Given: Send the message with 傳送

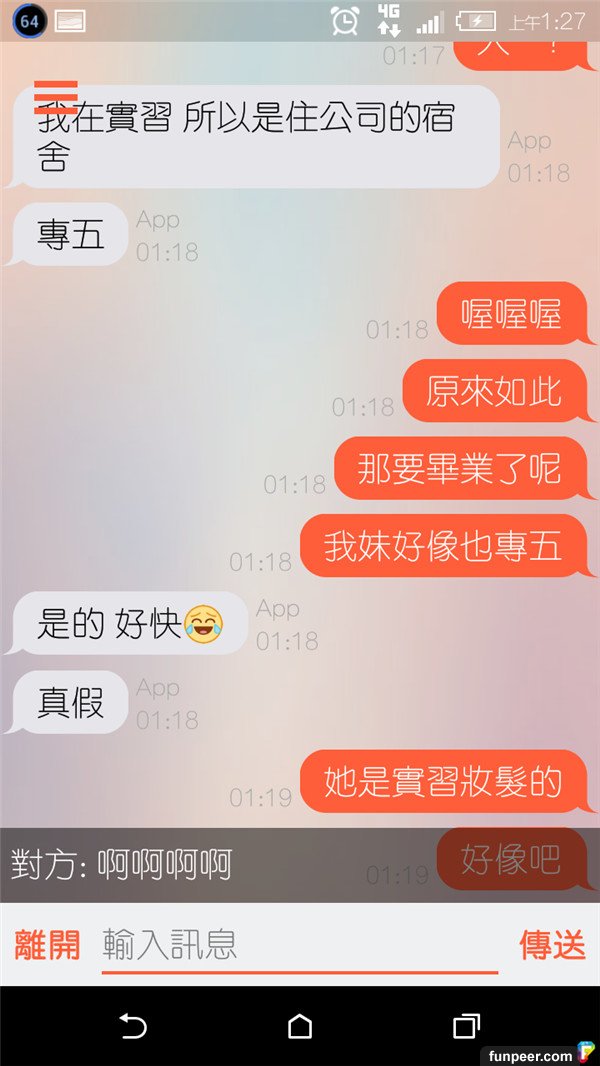Looking at the screenshot, I should (x=552, y=944).
